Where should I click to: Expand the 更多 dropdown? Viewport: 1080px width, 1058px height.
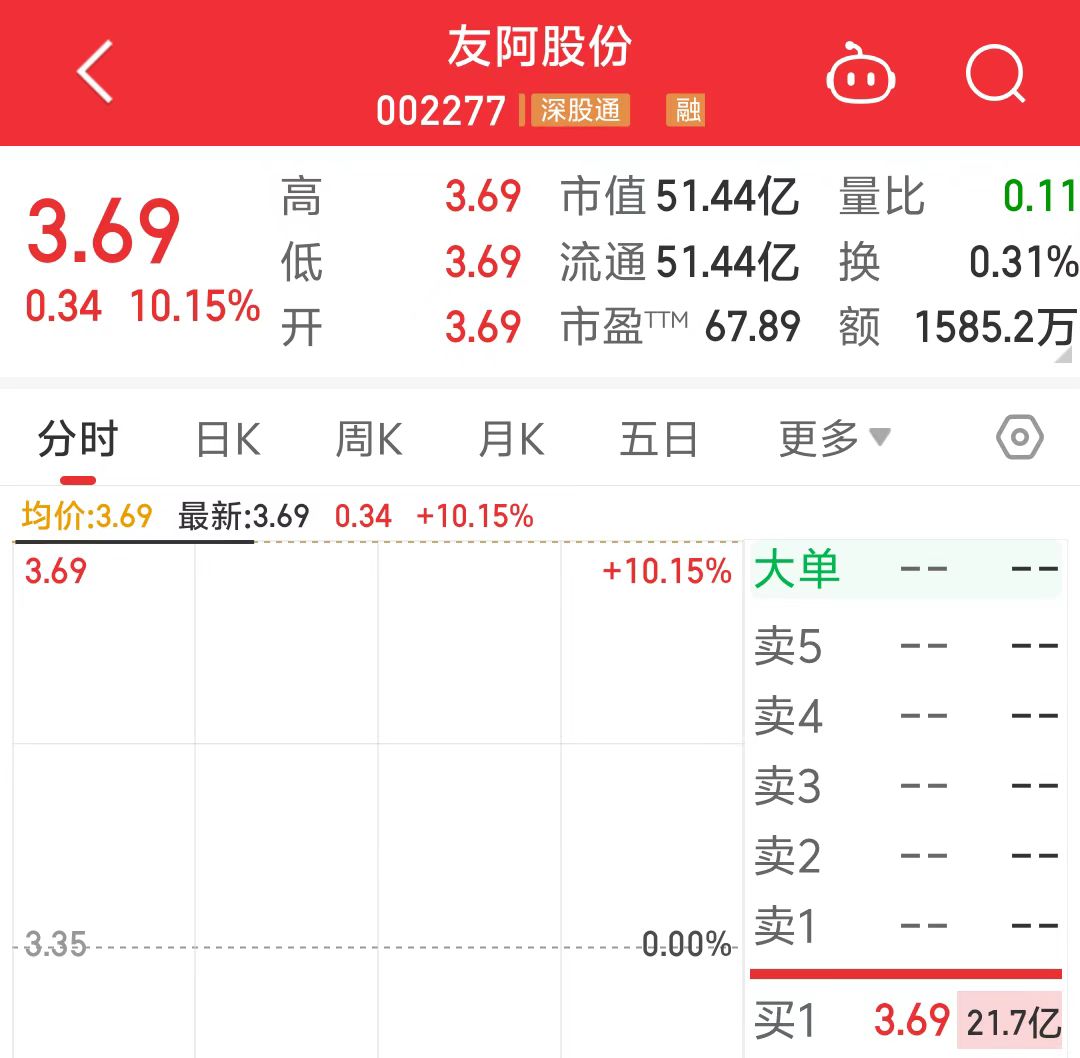(833, 438)
